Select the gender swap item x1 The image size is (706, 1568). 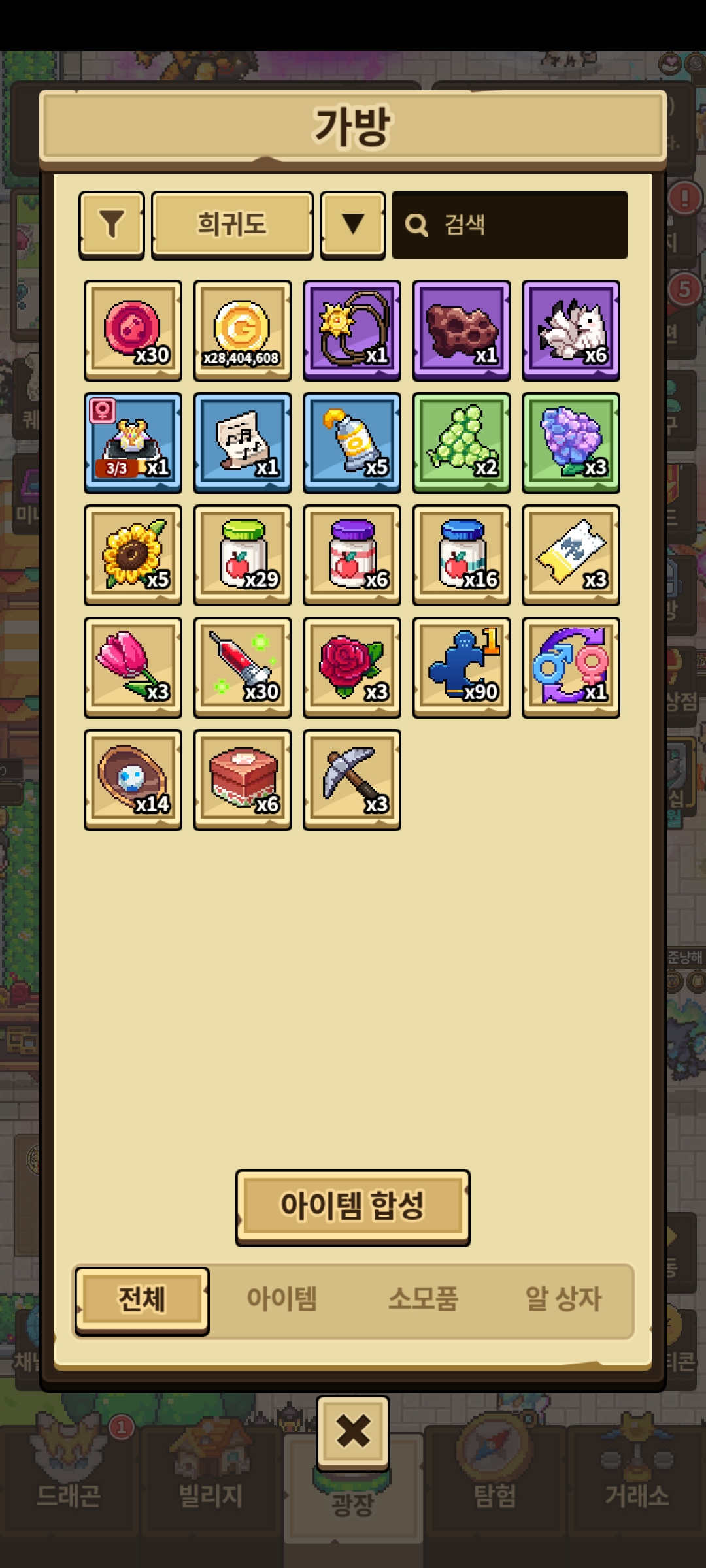pyautogui.click(x=571, y=668)
